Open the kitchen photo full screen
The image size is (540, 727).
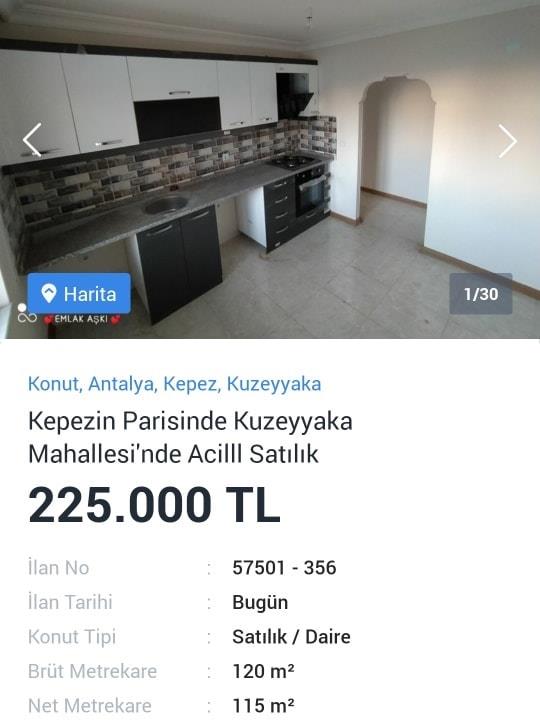270,169
